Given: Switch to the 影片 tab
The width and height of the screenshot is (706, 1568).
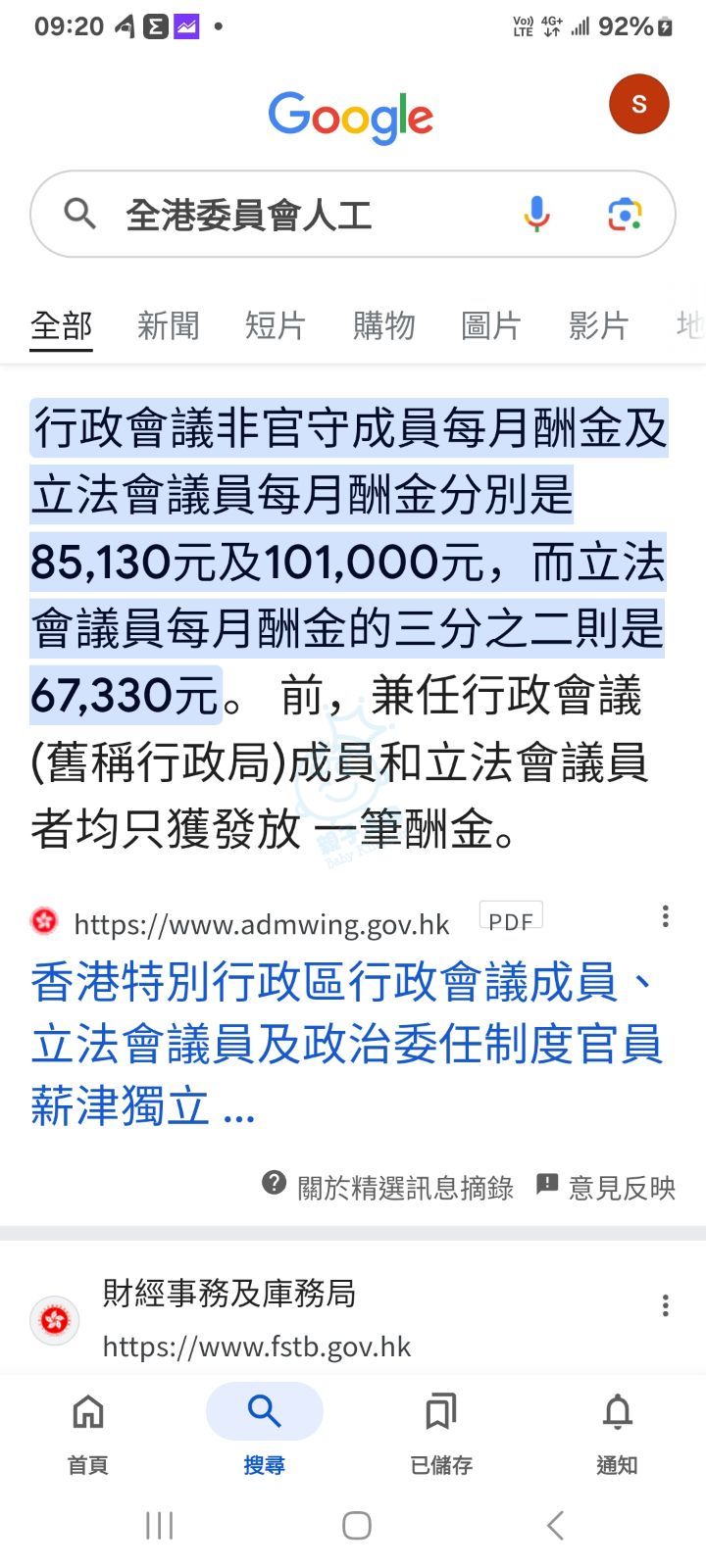Looking at the screenshot, I should pyautogui.click(x=598, y=325).
